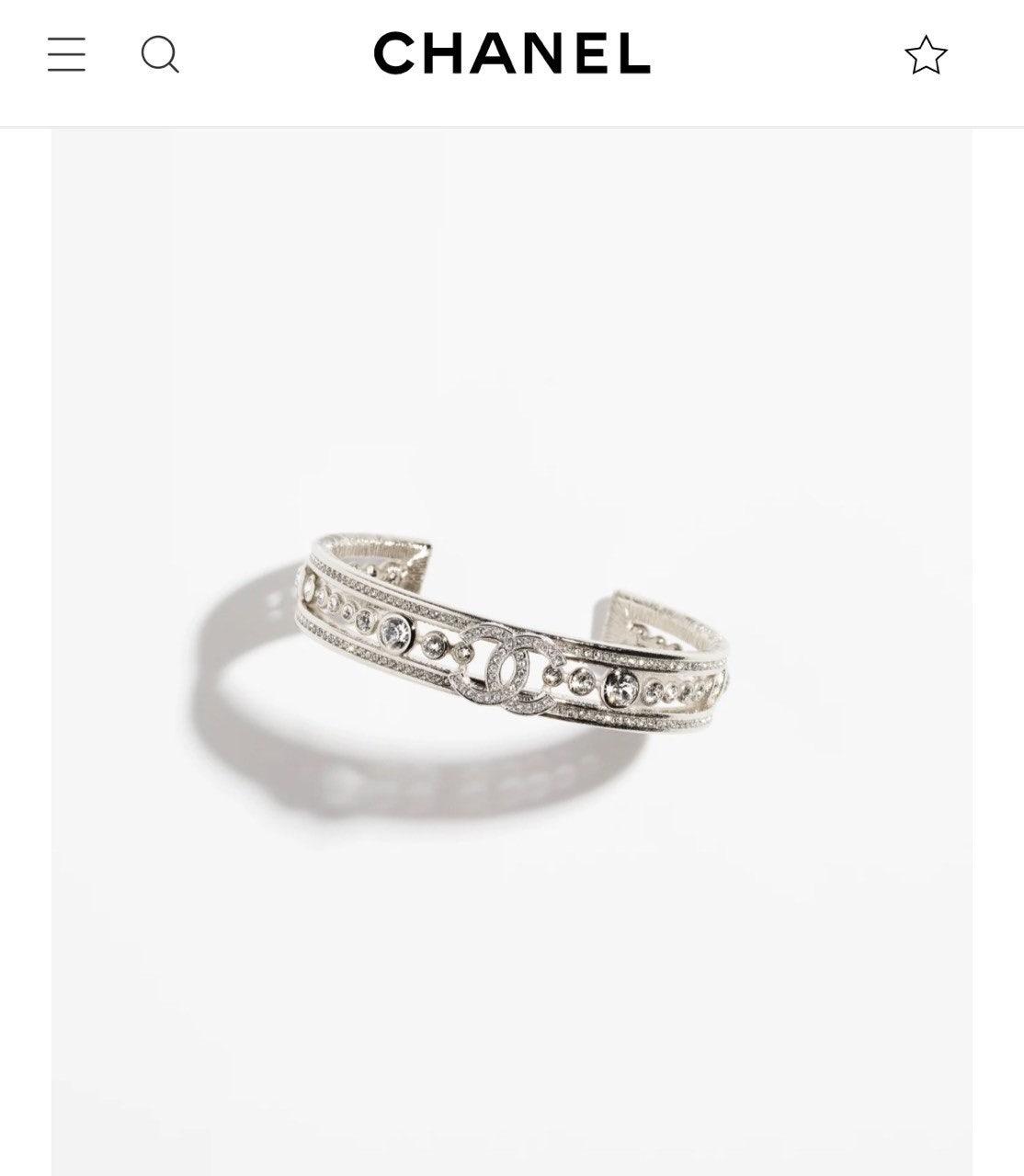Screen dimensions: 1024x1176
Task: Tap the CHANEL header to go home
Action: pyautogui.click(x=512, y=53)
